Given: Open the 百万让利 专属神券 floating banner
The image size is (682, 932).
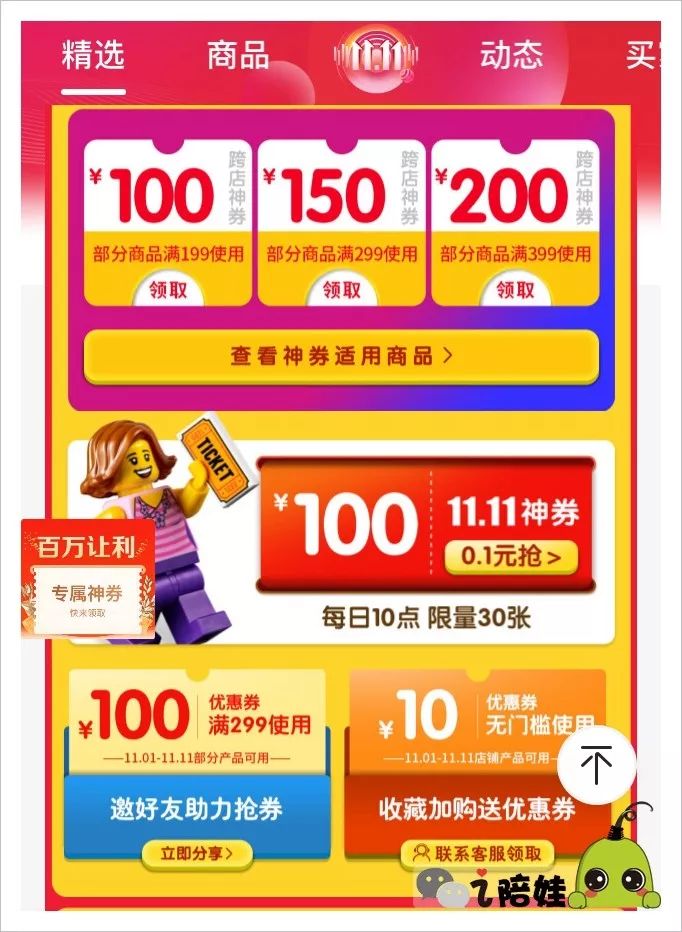Looking at the screenshot, I should [88, 578].
